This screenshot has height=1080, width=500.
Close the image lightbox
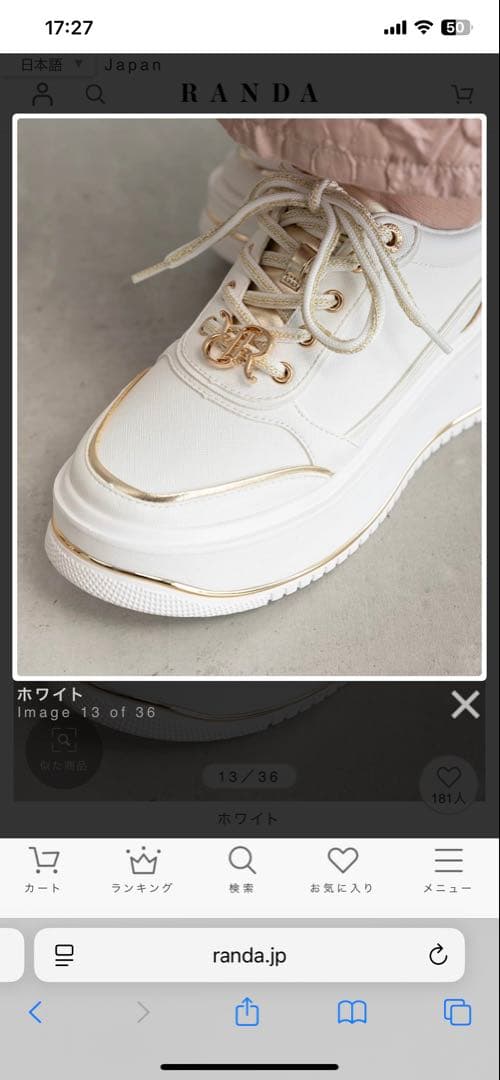tap(465, 705)
